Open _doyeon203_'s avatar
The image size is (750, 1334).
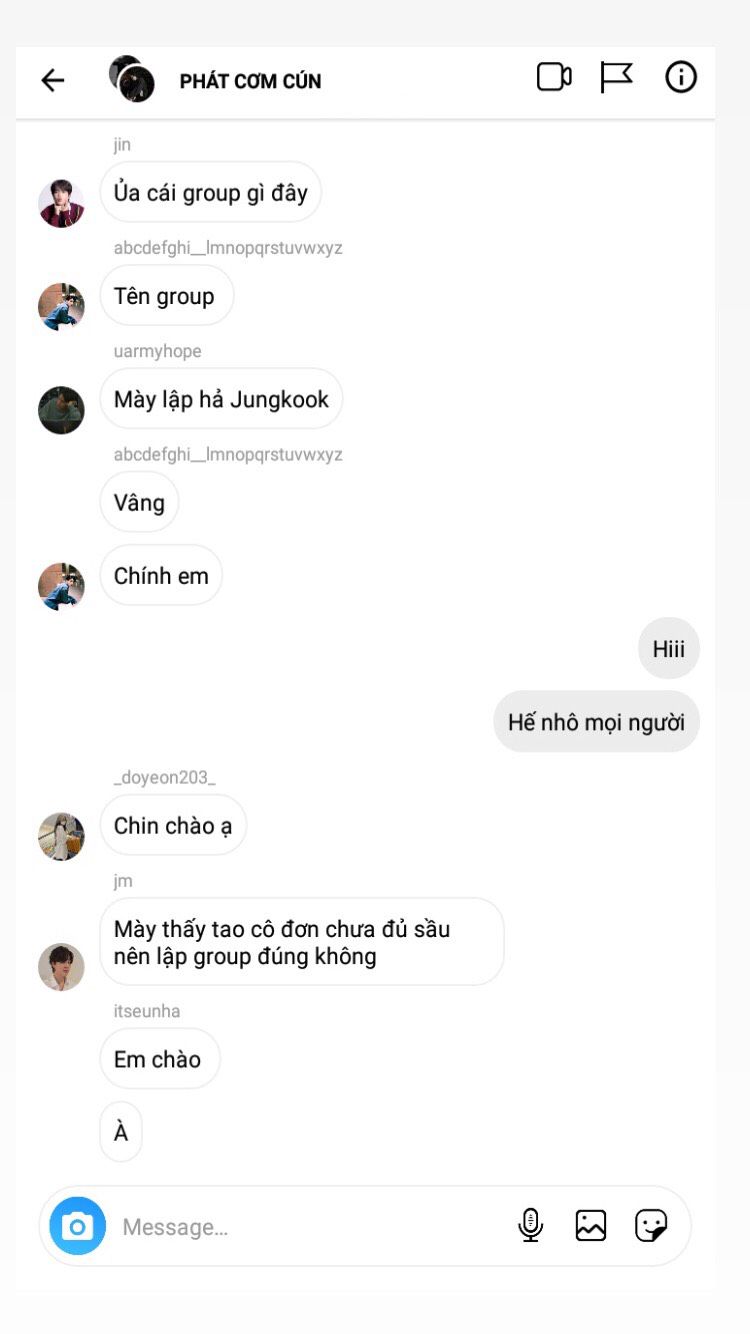click(61, 836)
